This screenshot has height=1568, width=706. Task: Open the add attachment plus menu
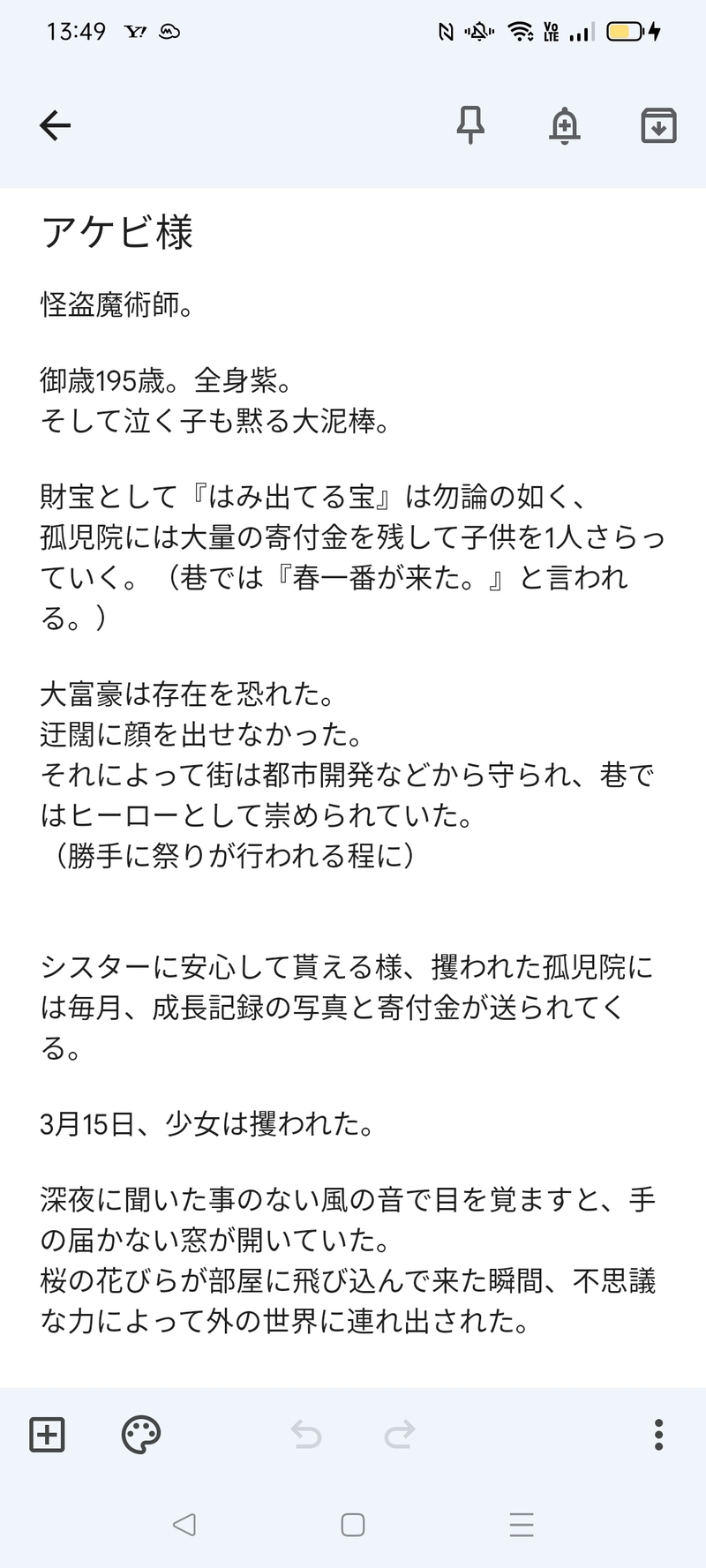(x=48, y=1435)
